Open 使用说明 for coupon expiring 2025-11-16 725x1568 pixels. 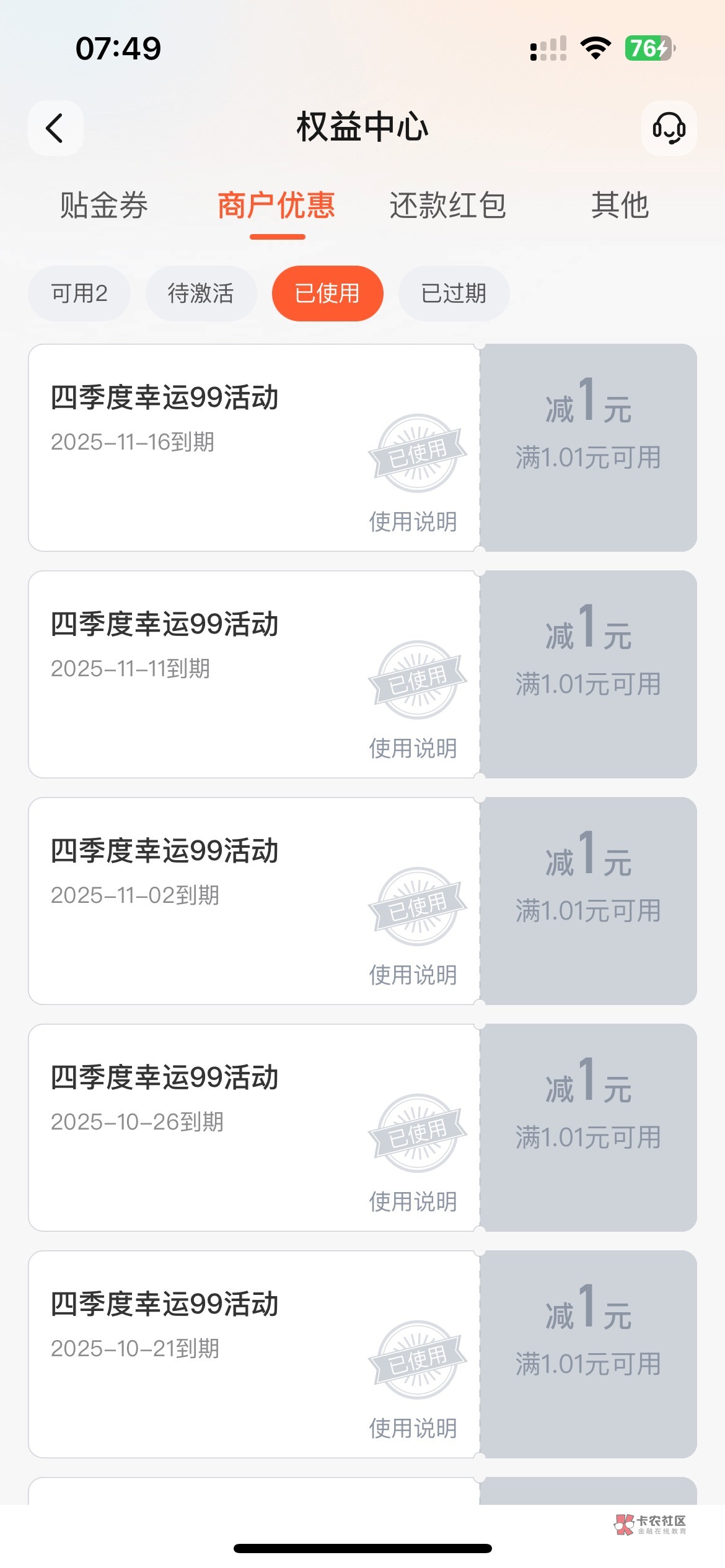(x=413, y=522)
